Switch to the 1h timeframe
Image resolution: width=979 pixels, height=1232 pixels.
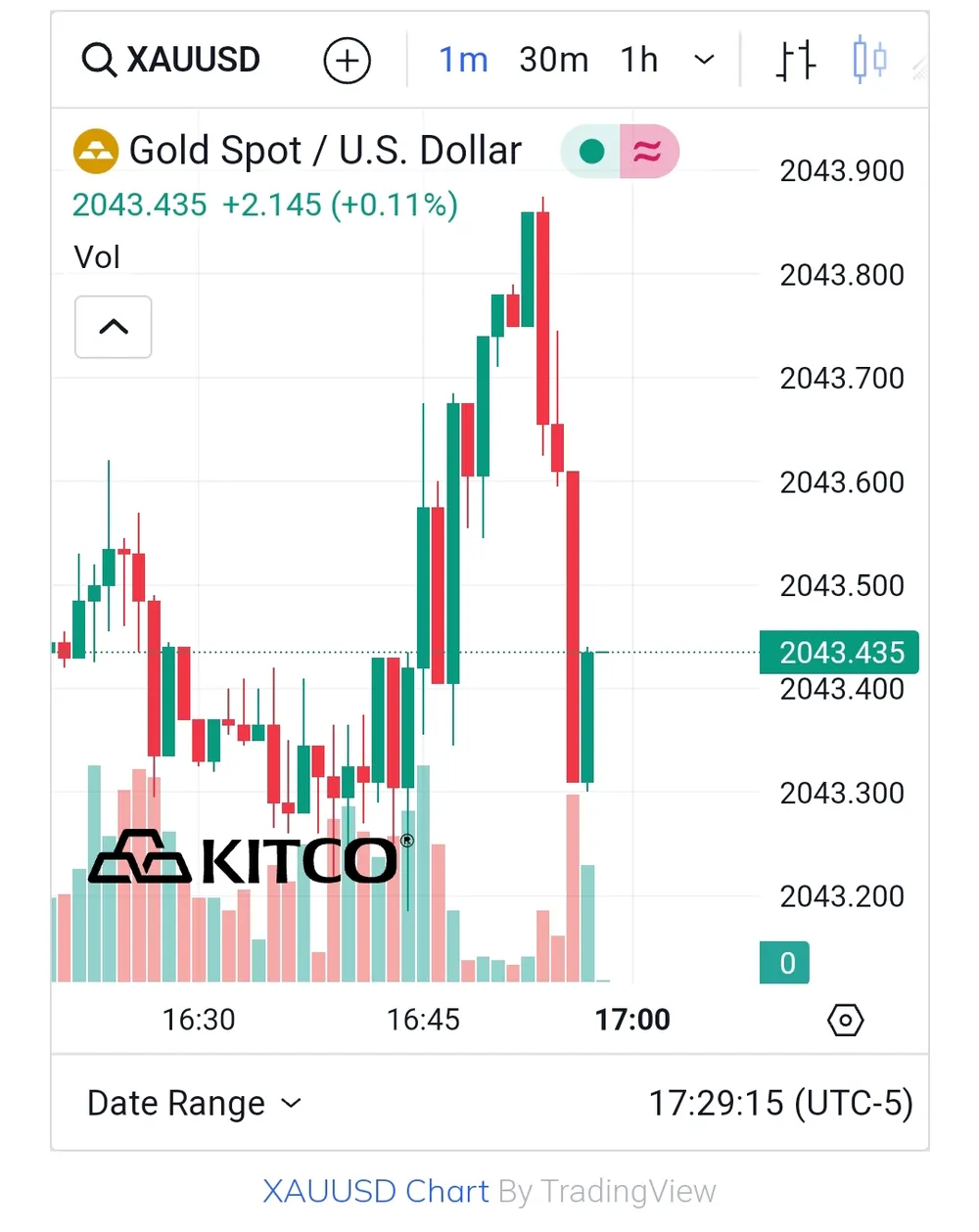[x=638, y=61]
